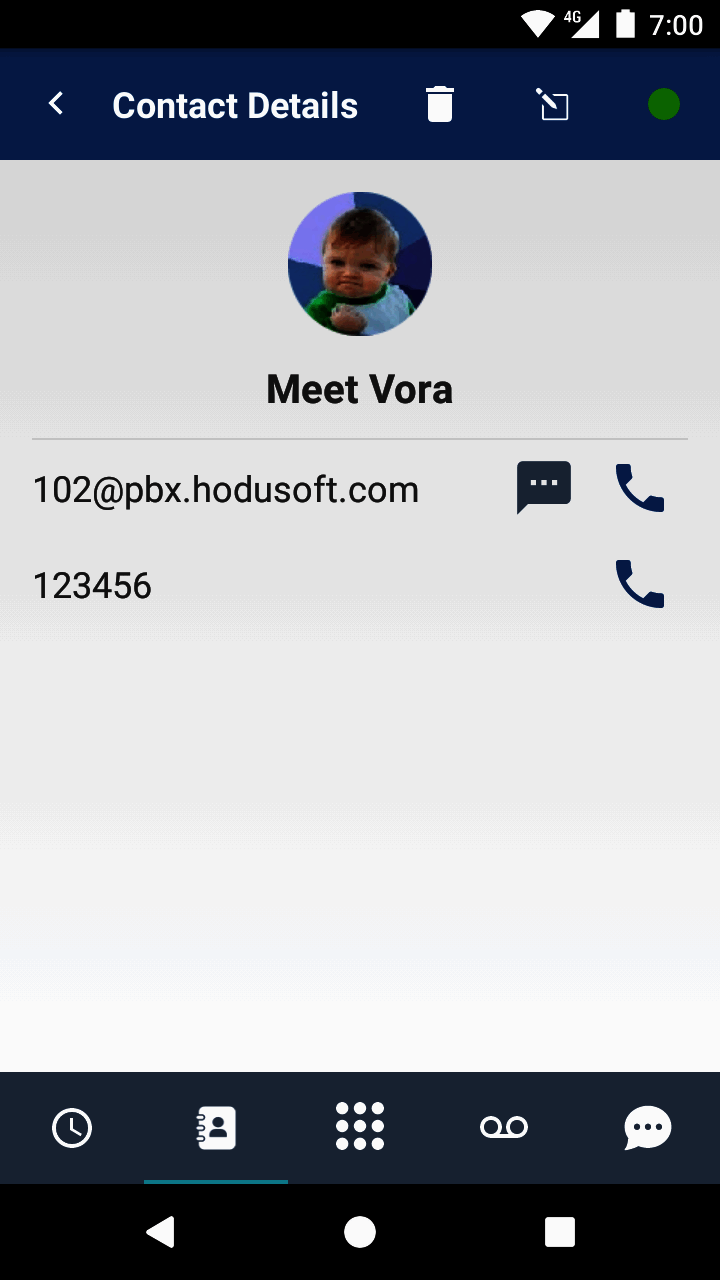Open recent apps from navigation bar
This screenshot has height=1280, width=720.
559,1232
